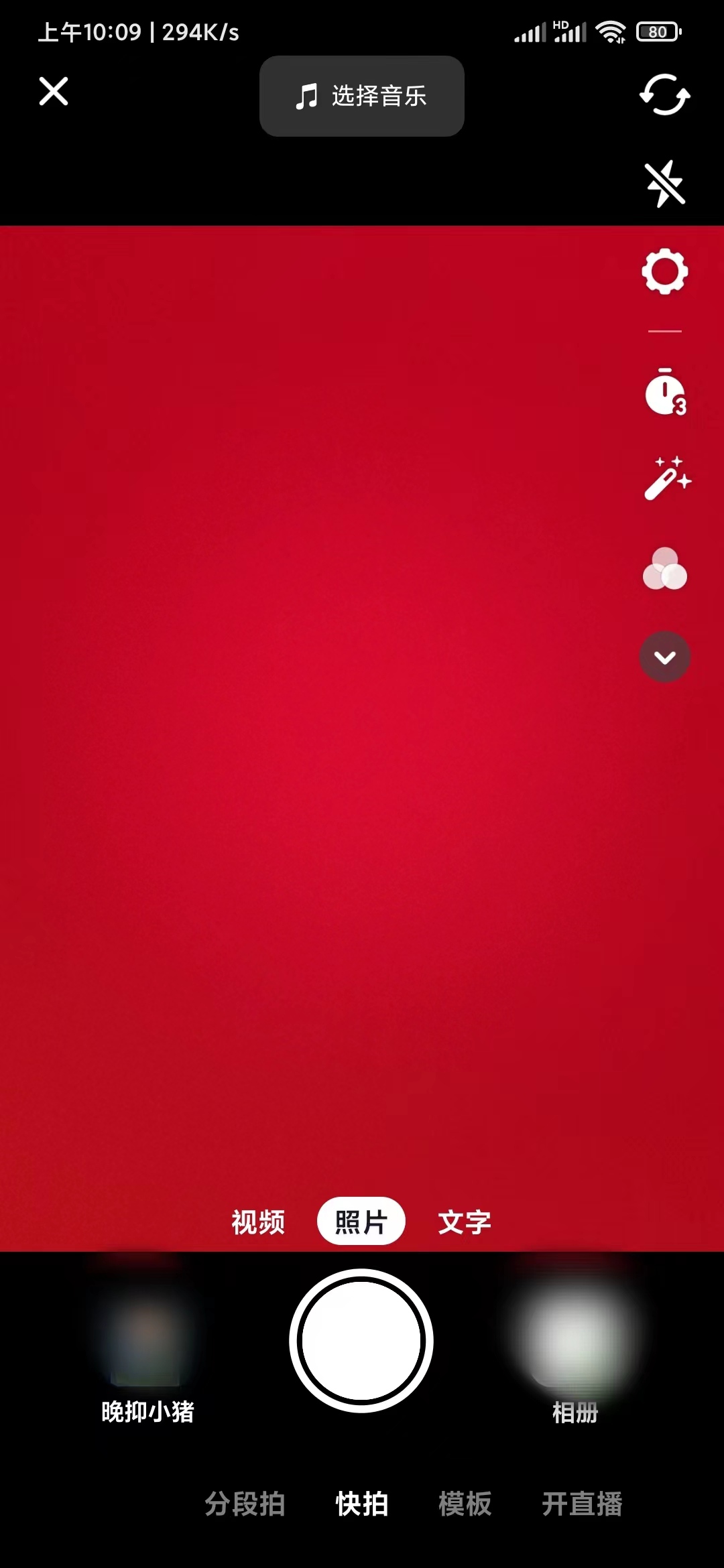Go to 开直播 live streaming

[x=582, y=1504]
